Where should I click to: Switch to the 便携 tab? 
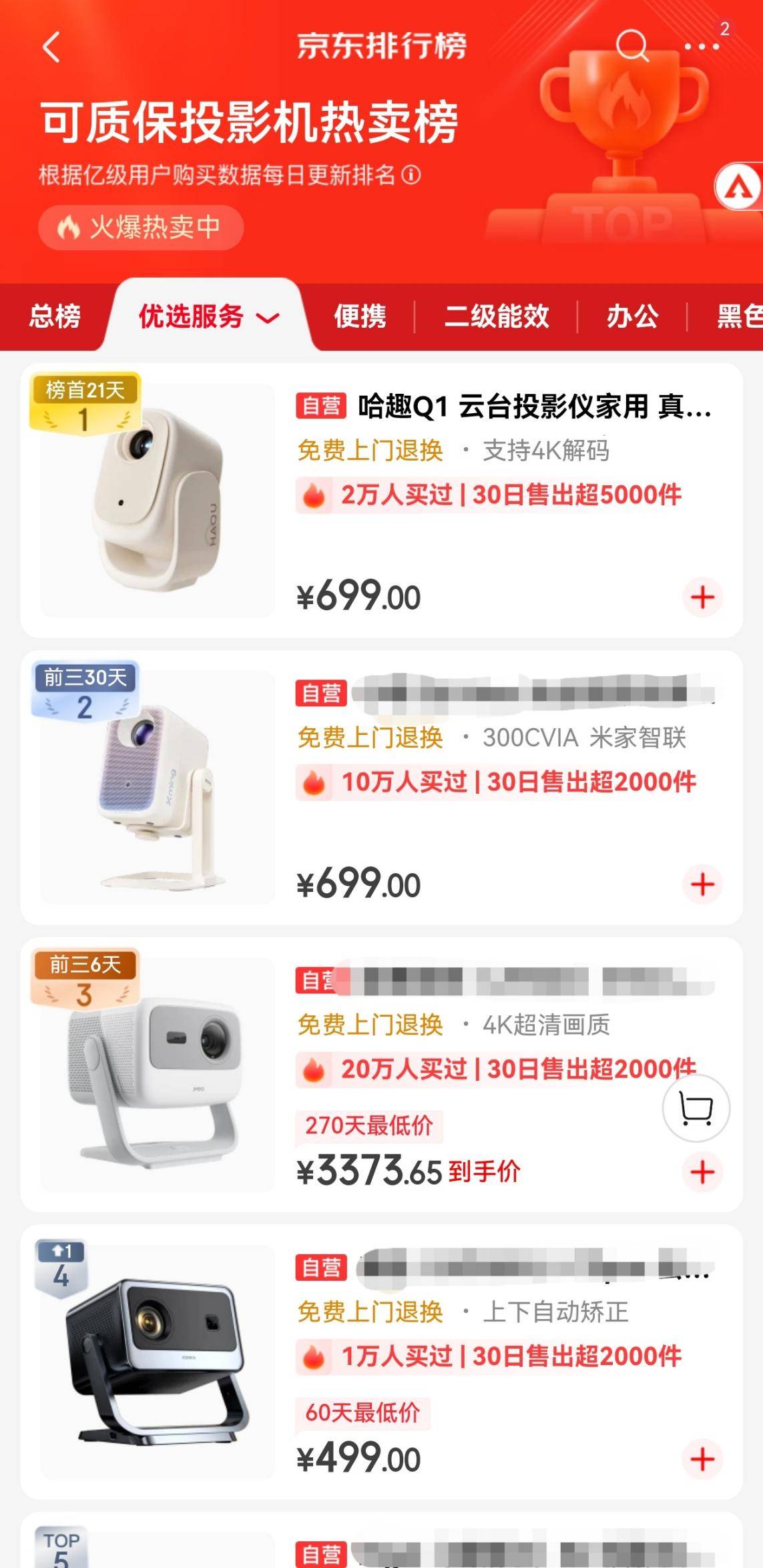pyautogui.click(x=360, y=316)
